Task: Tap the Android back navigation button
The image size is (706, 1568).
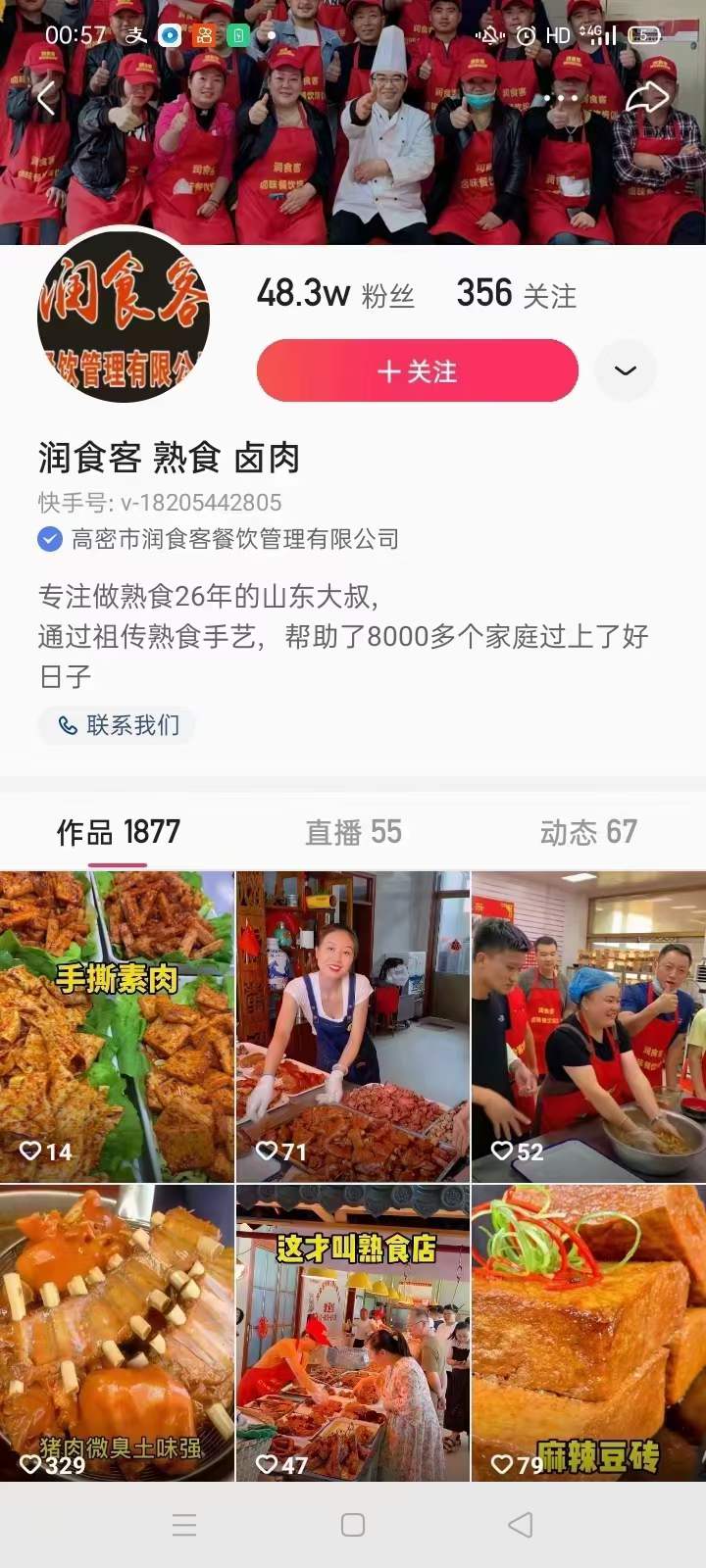Action: [520, 1525]
